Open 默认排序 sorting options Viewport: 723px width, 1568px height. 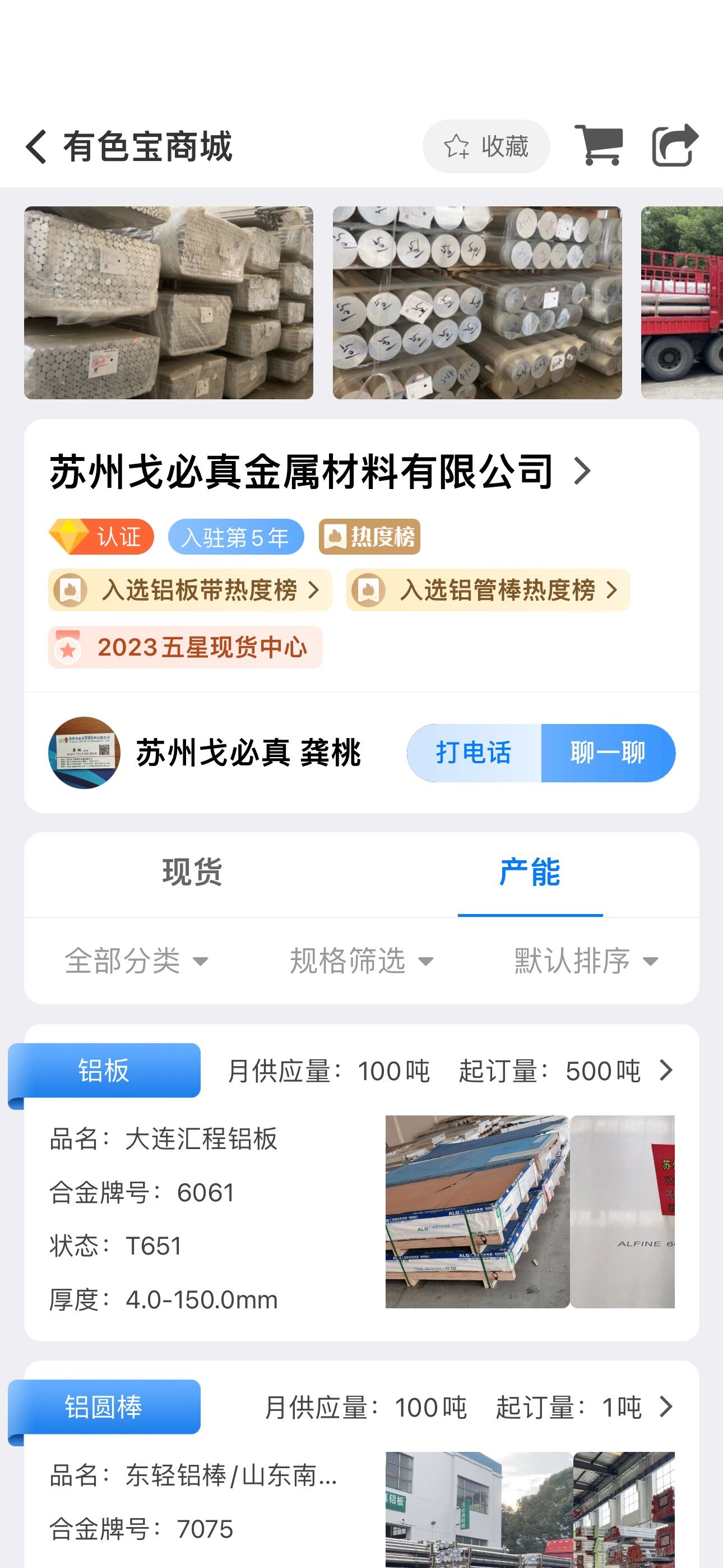587,961
